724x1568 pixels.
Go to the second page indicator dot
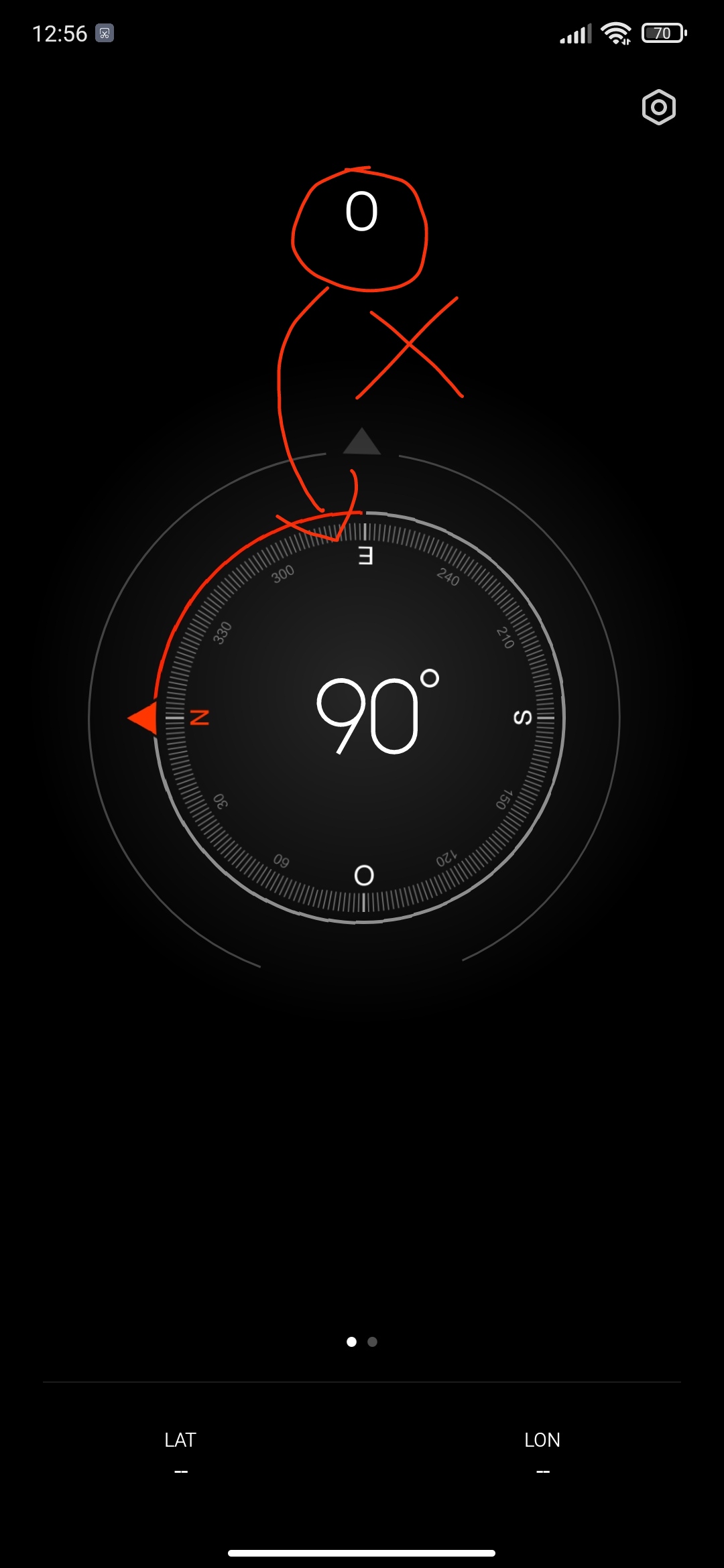[x=373, y=1342]
